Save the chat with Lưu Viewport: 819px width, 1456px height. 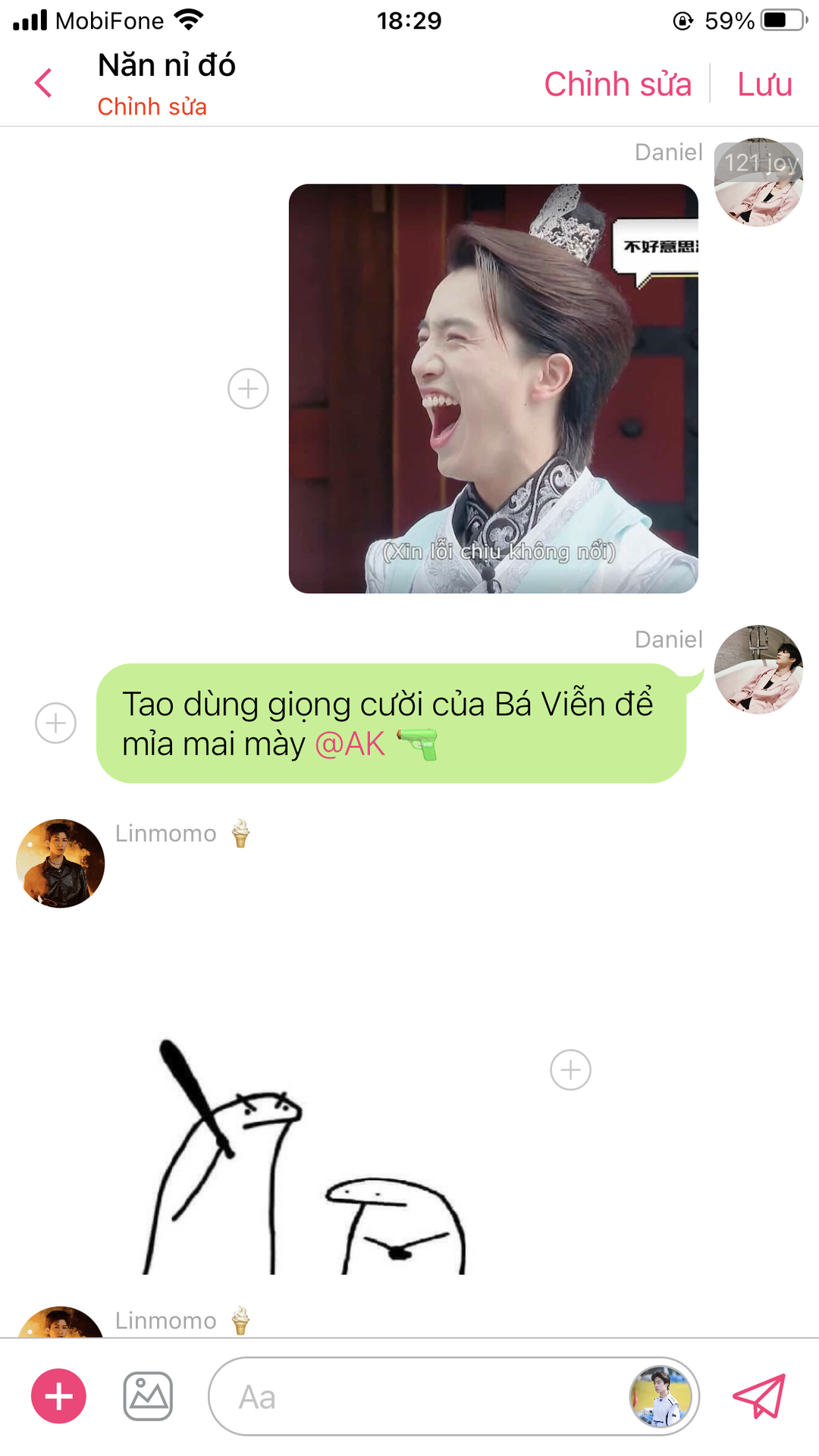coord(764,84)
